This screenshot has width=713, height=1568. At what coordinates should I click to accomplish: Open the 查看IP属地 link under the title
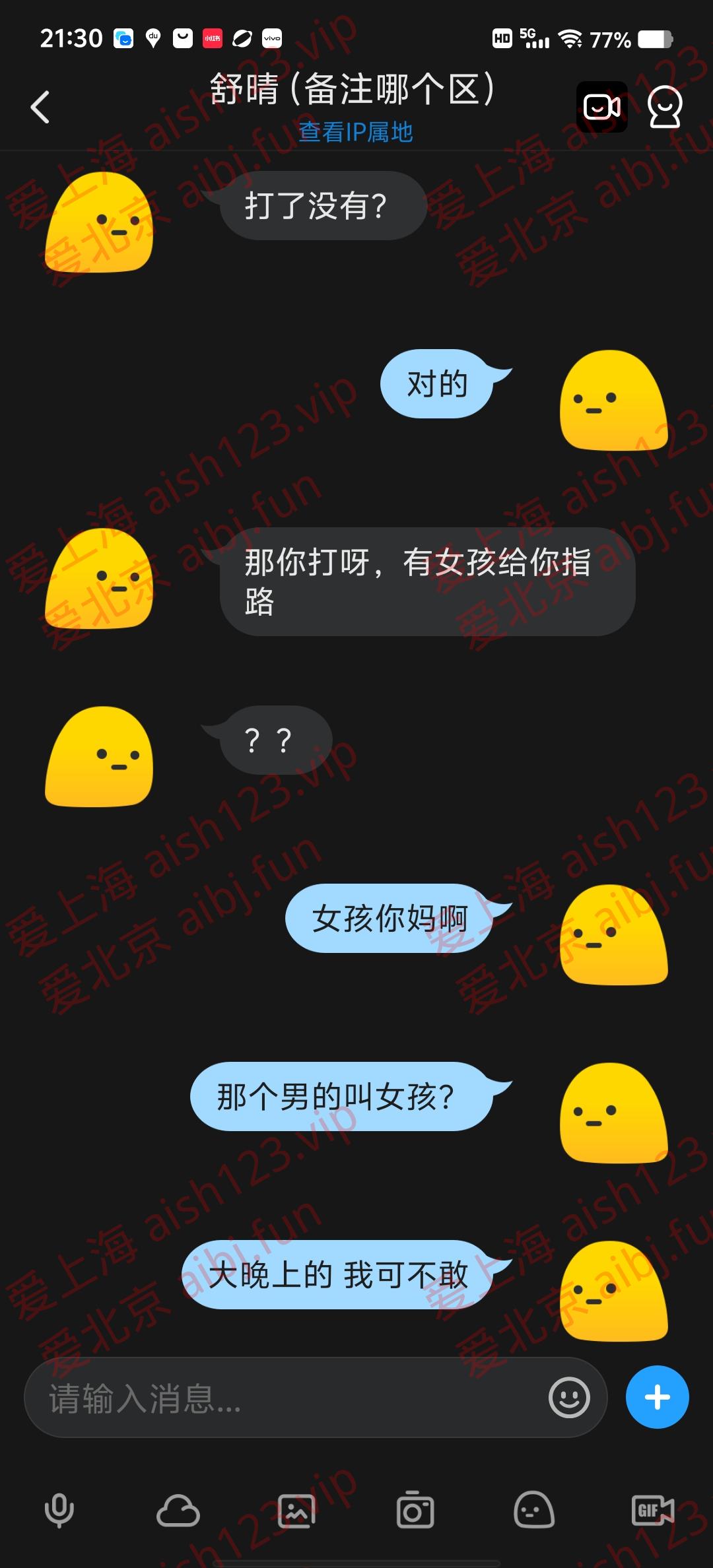click(356, 132)
